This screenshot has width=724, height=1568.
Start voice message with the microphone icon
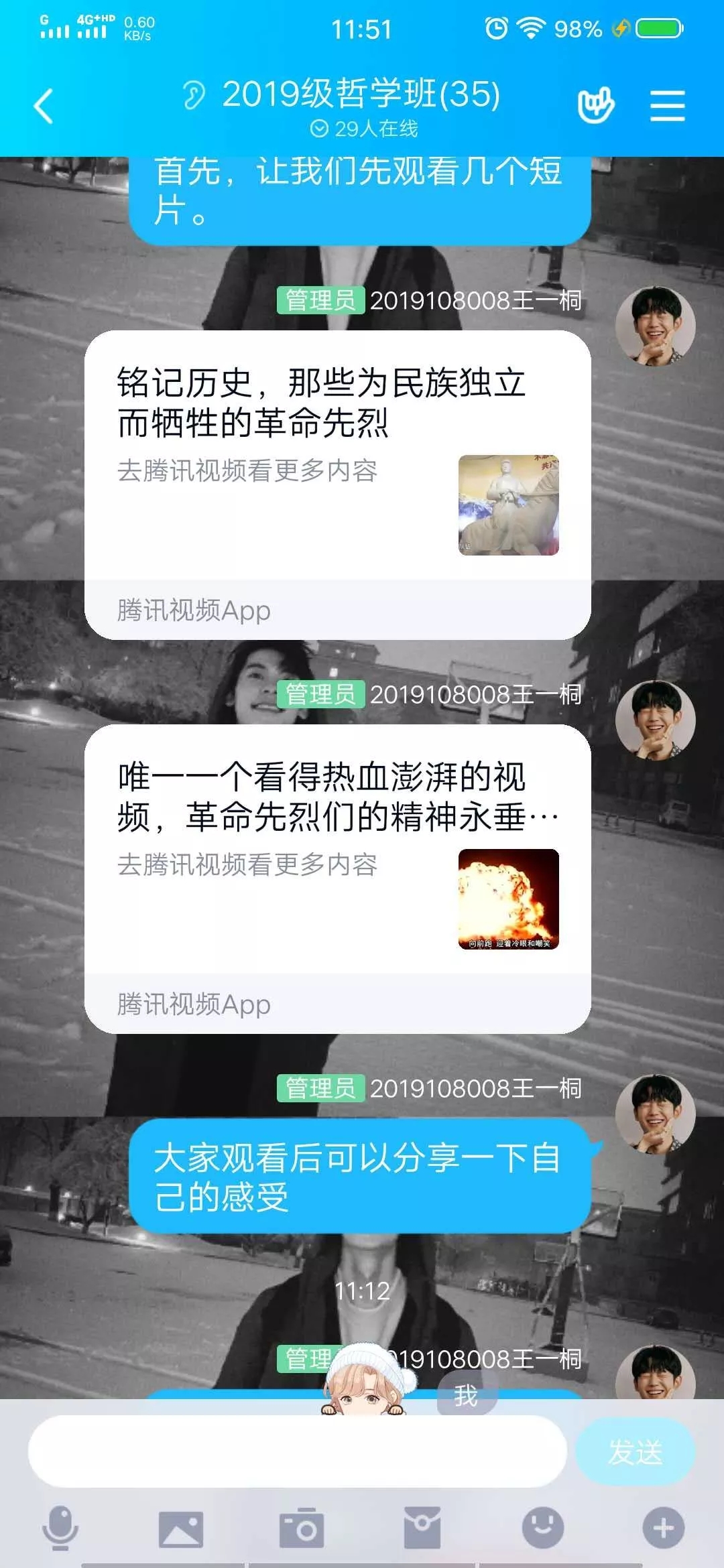(60, 1528)
